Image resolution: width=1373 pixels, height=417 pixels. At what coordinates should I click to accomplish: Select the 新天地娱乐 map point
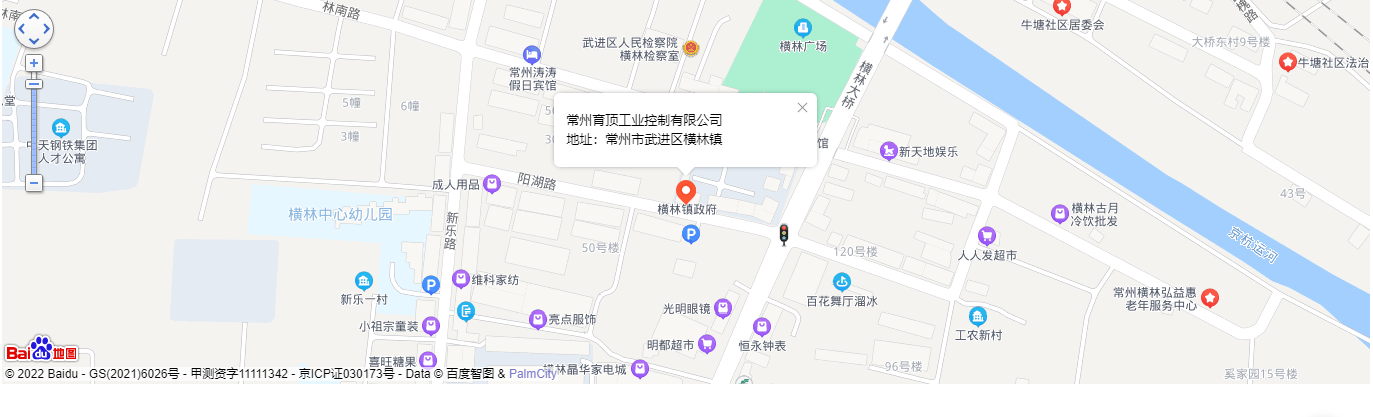coord(887,151)
